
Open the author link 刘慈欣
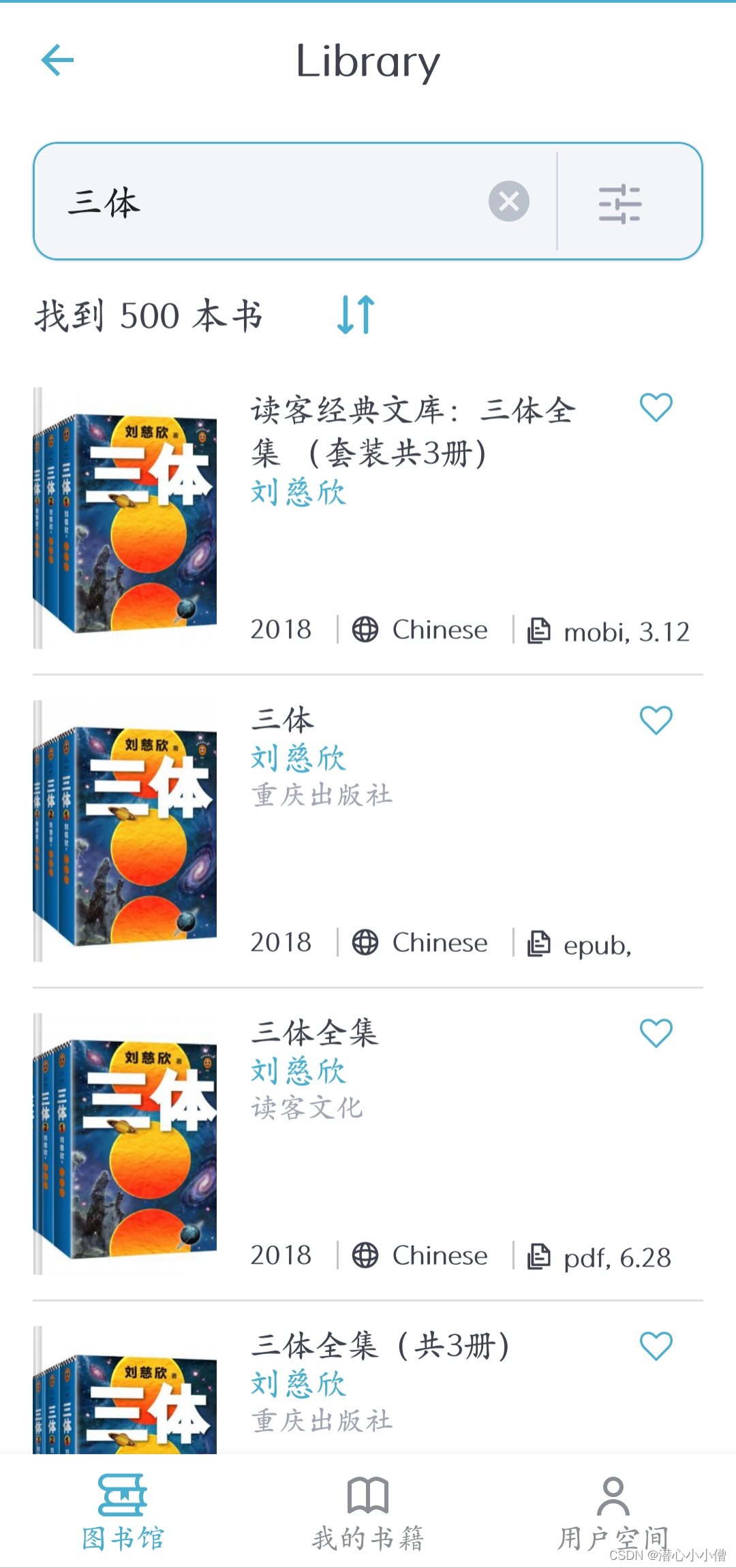[297, 493]
